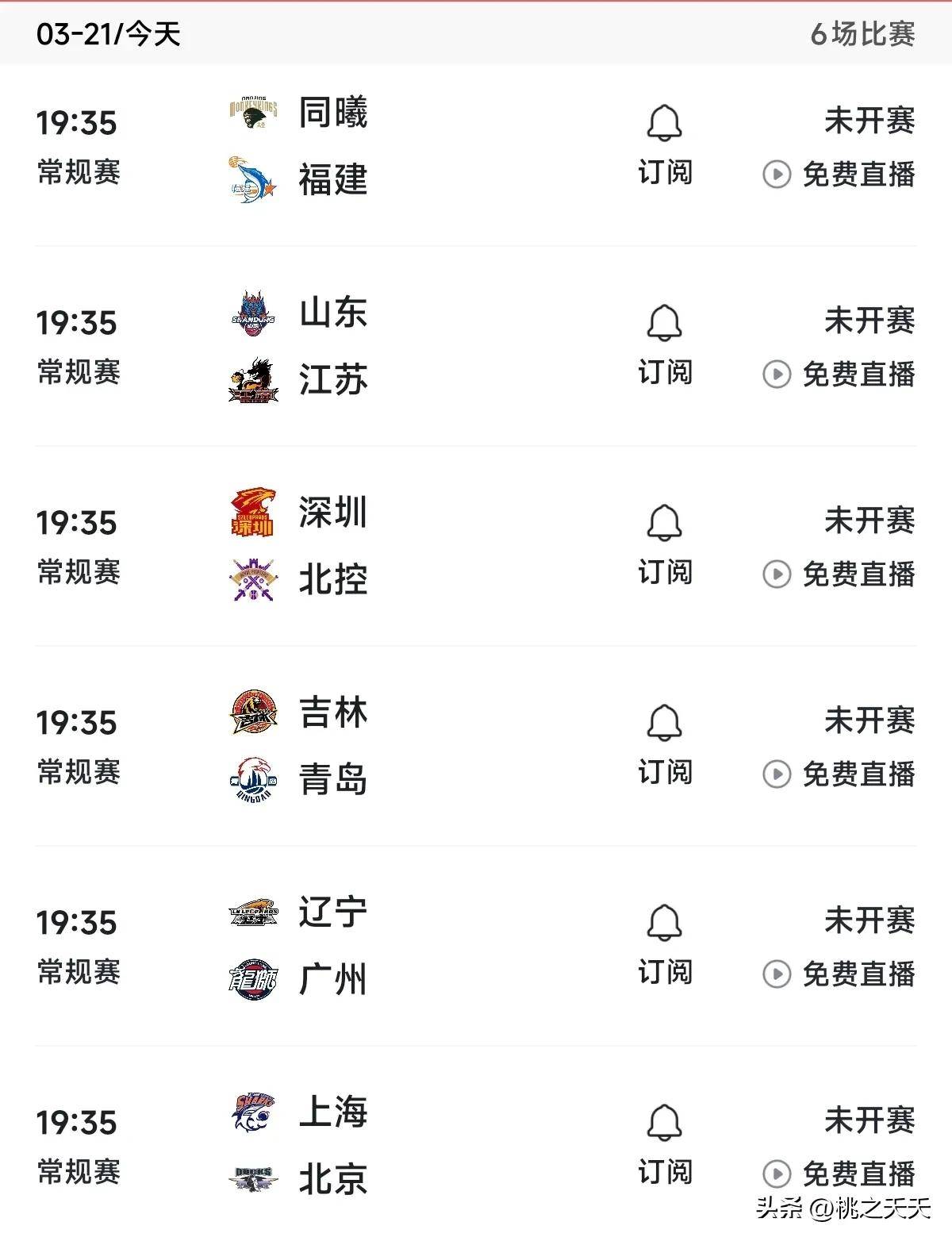
Task: Select the 山东 team logo
Action: (252, 313)
